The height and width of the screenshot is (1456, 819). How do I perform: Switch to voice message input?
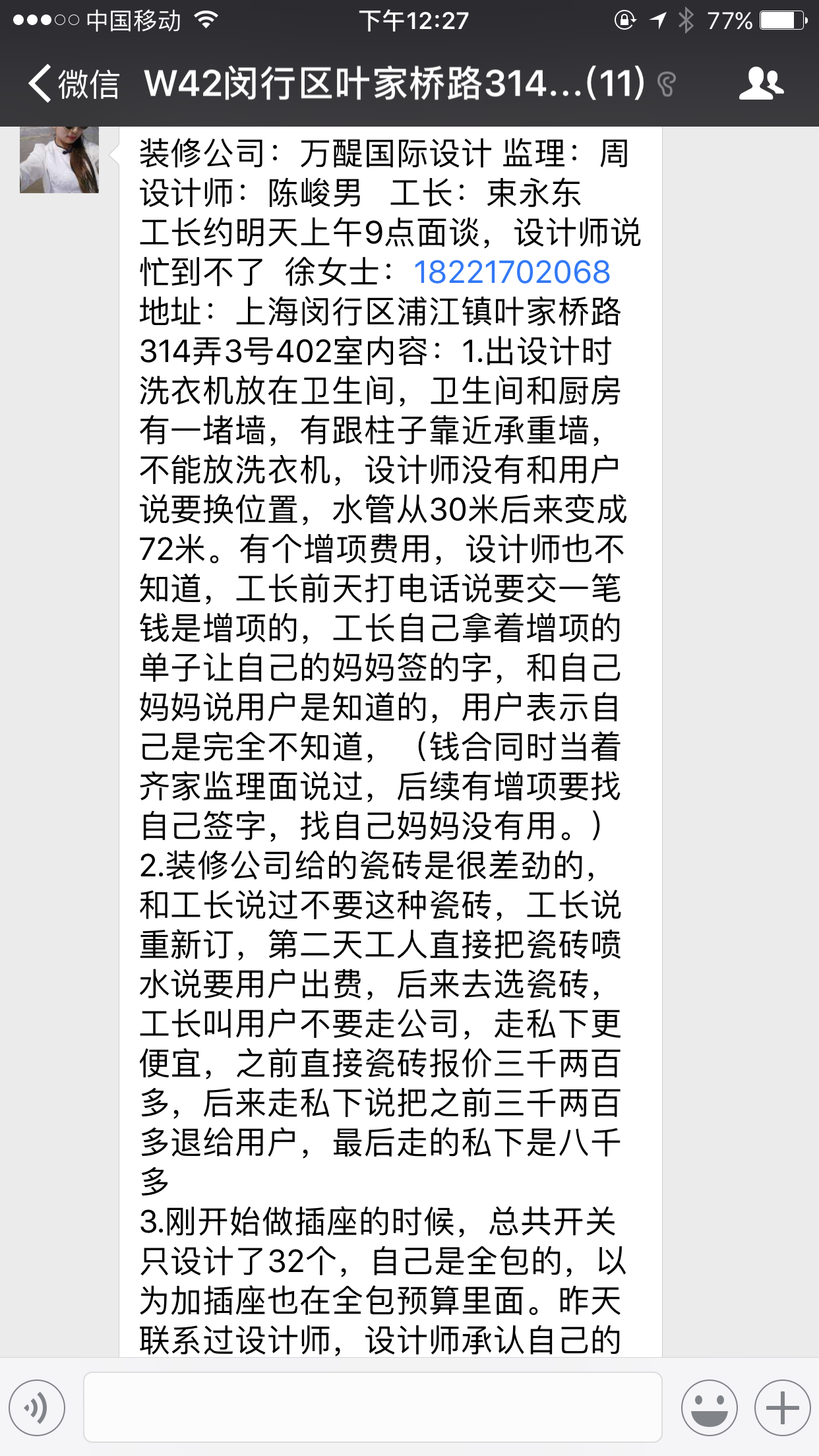coord(37,1408)
